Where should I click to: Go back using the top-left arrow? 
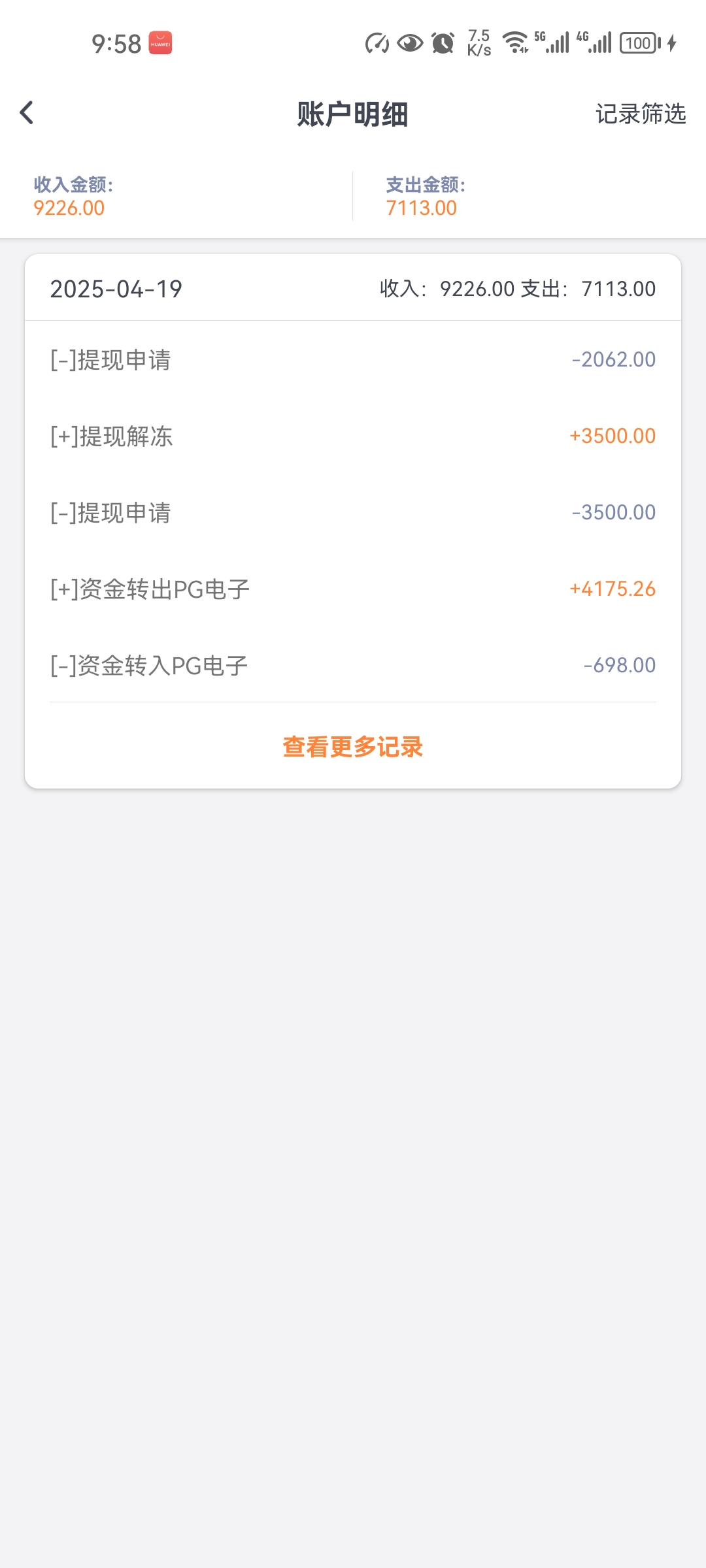tap(27, 113)
